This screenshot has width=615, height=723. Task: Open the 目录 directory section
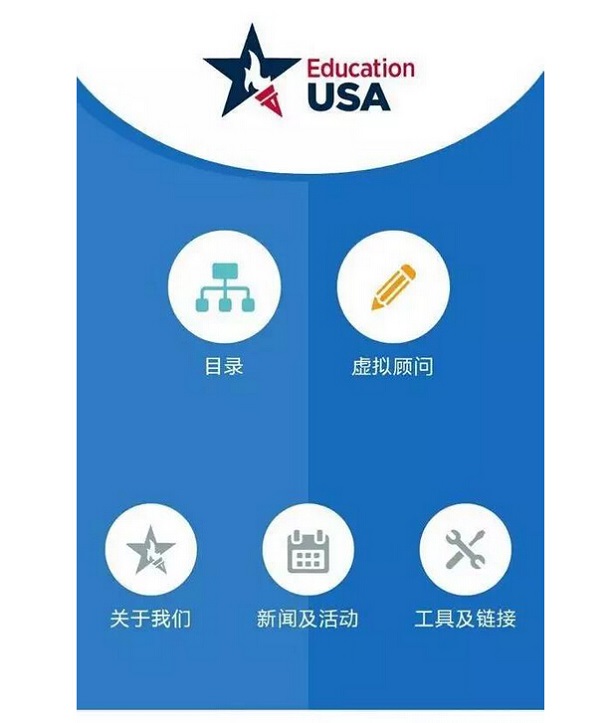[x=224, y=289]
